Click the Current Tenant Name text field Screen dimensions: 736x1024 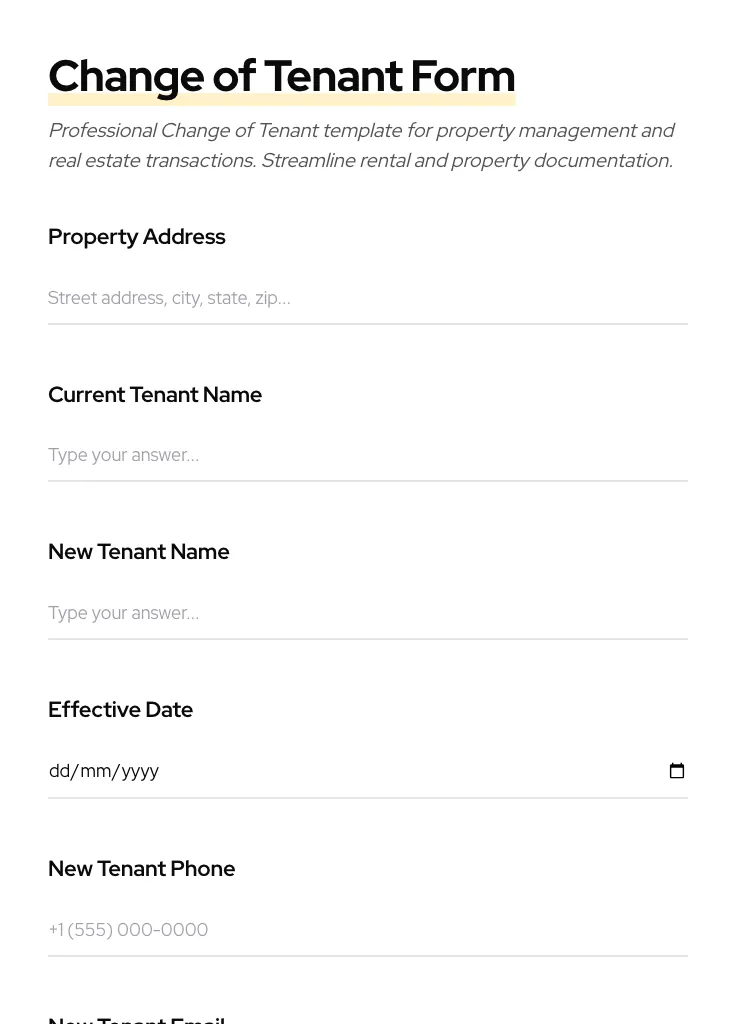click(x=300, y=455)
